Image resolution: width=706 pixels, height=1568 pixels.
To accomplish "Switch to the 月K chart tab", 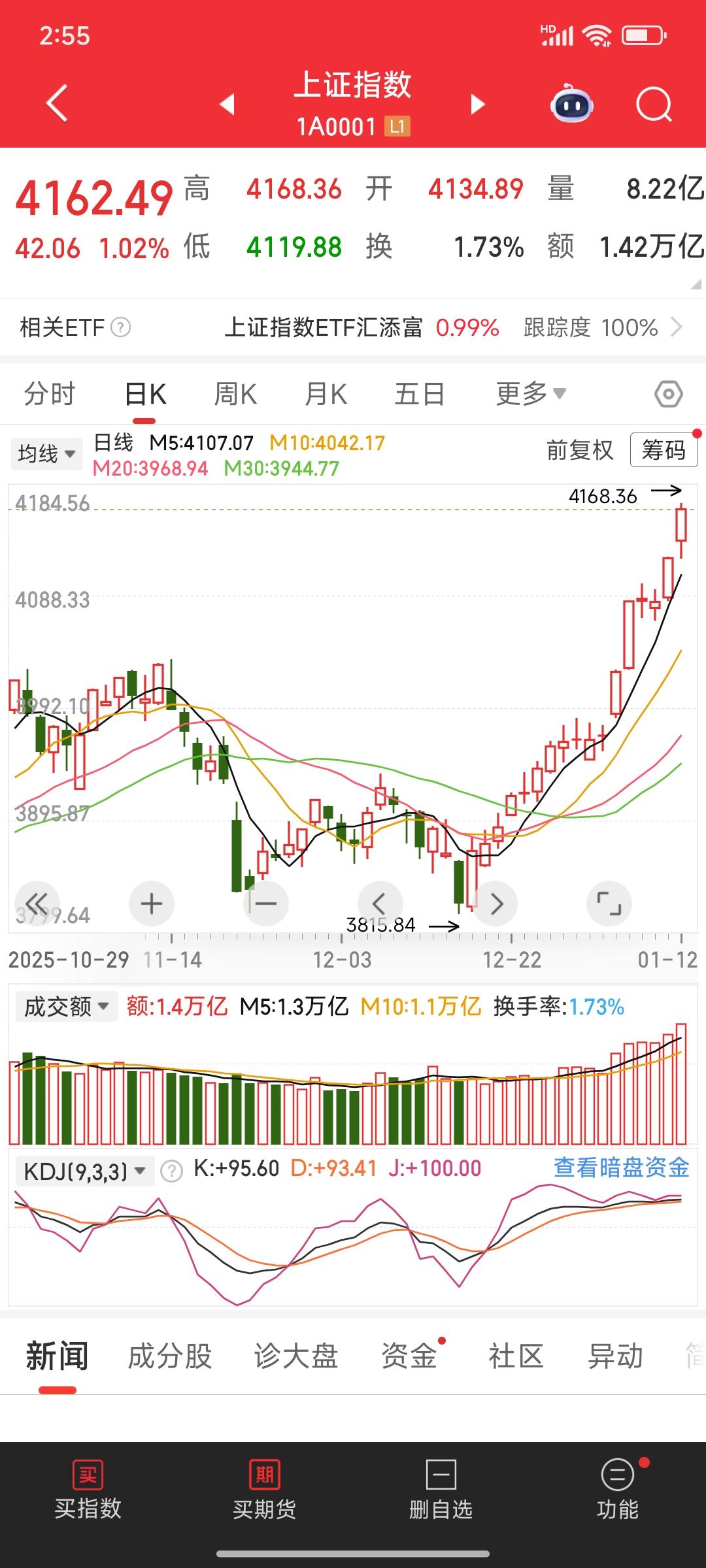I will pos(326,394).
